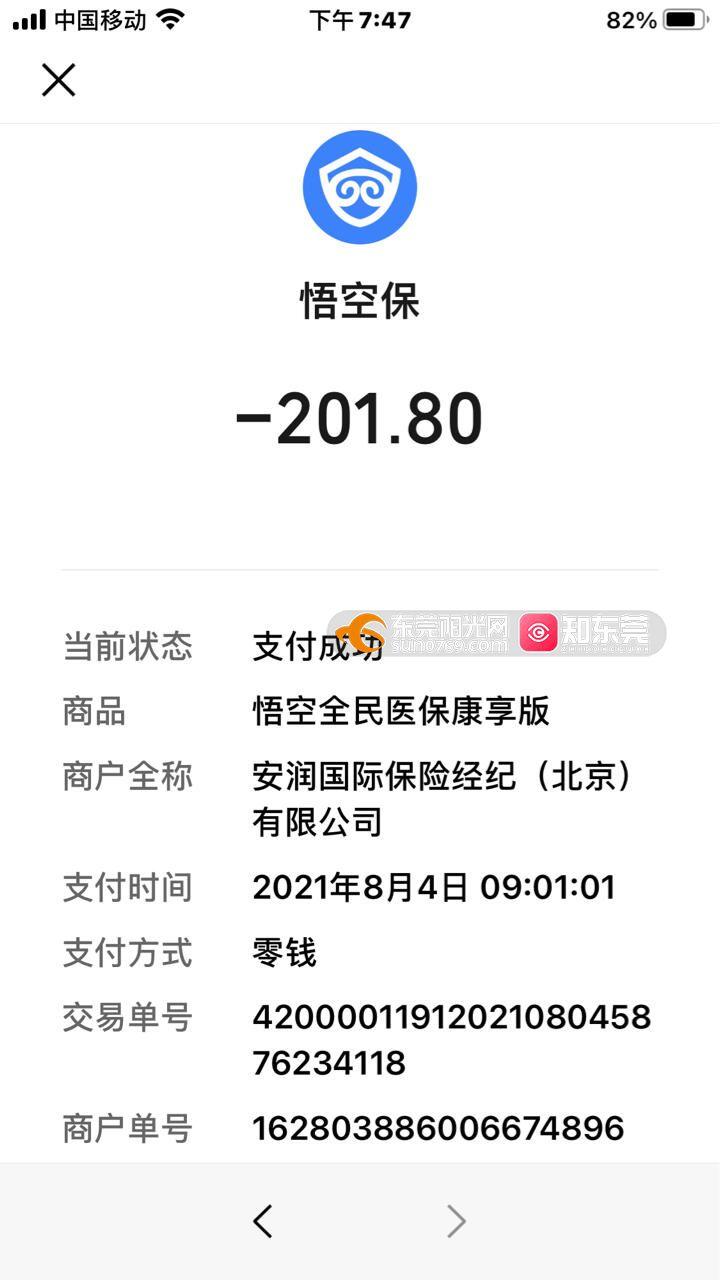
Task: Go forward with the right arrow
Action: [456, 1221]
